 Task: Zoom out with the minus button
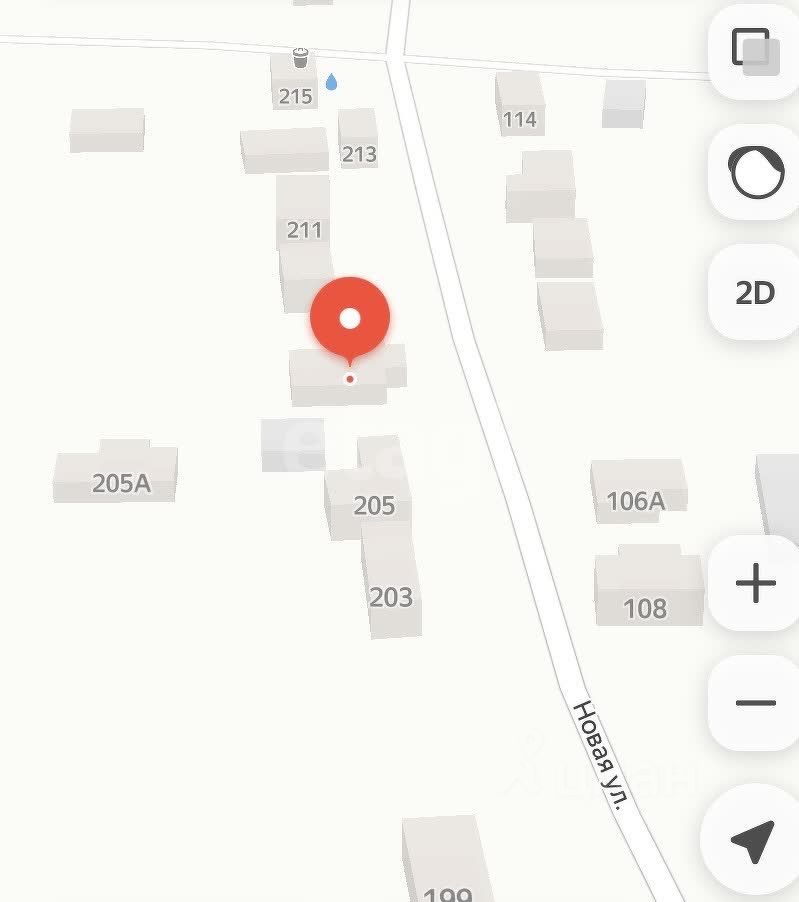tap(754, 704)
